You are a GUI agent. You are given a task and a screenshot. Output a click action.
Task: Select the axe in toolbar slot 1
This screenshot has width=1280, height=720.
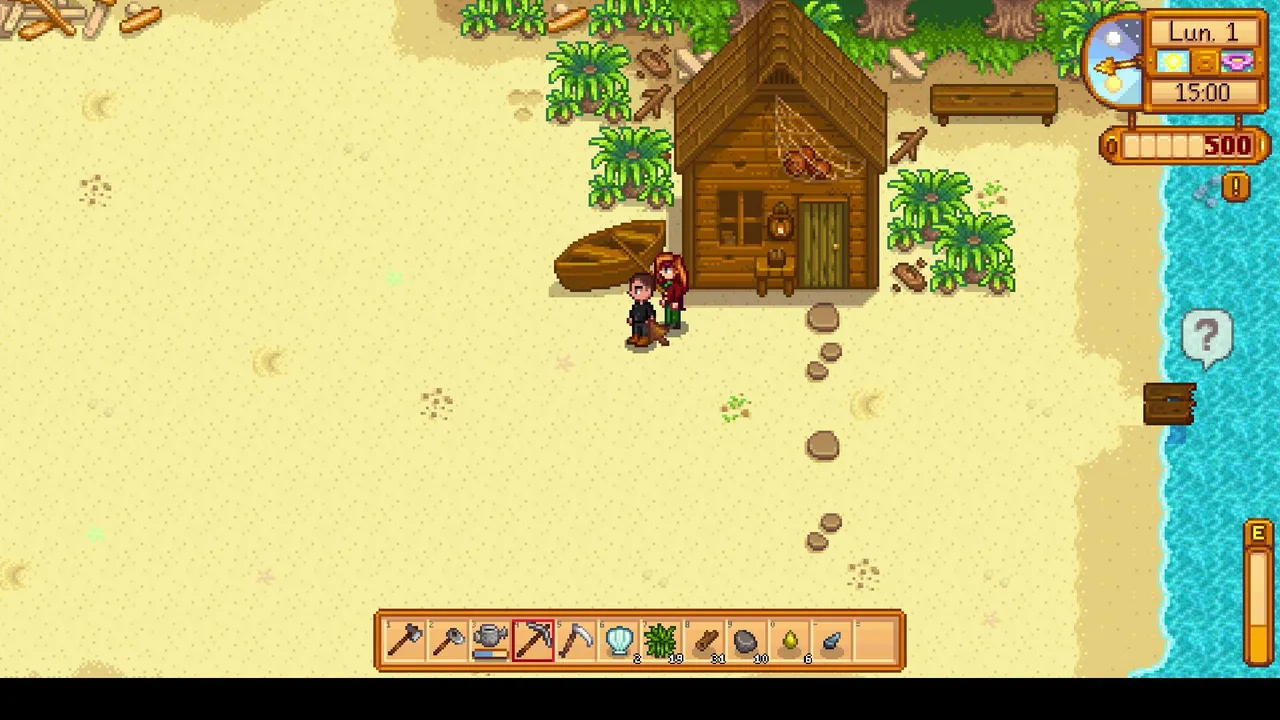[404, 640]
